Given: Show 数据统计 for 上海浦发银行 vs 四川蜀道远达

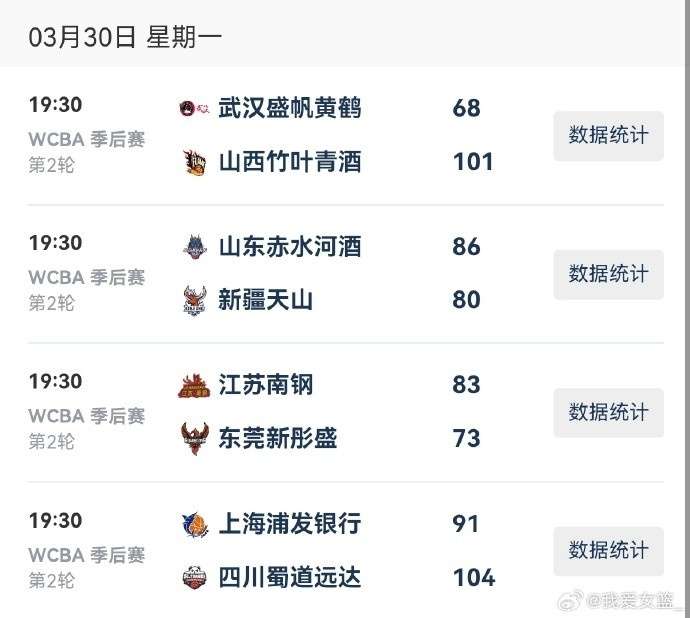Looking at the screenshot, I should [x=608, y=550].
